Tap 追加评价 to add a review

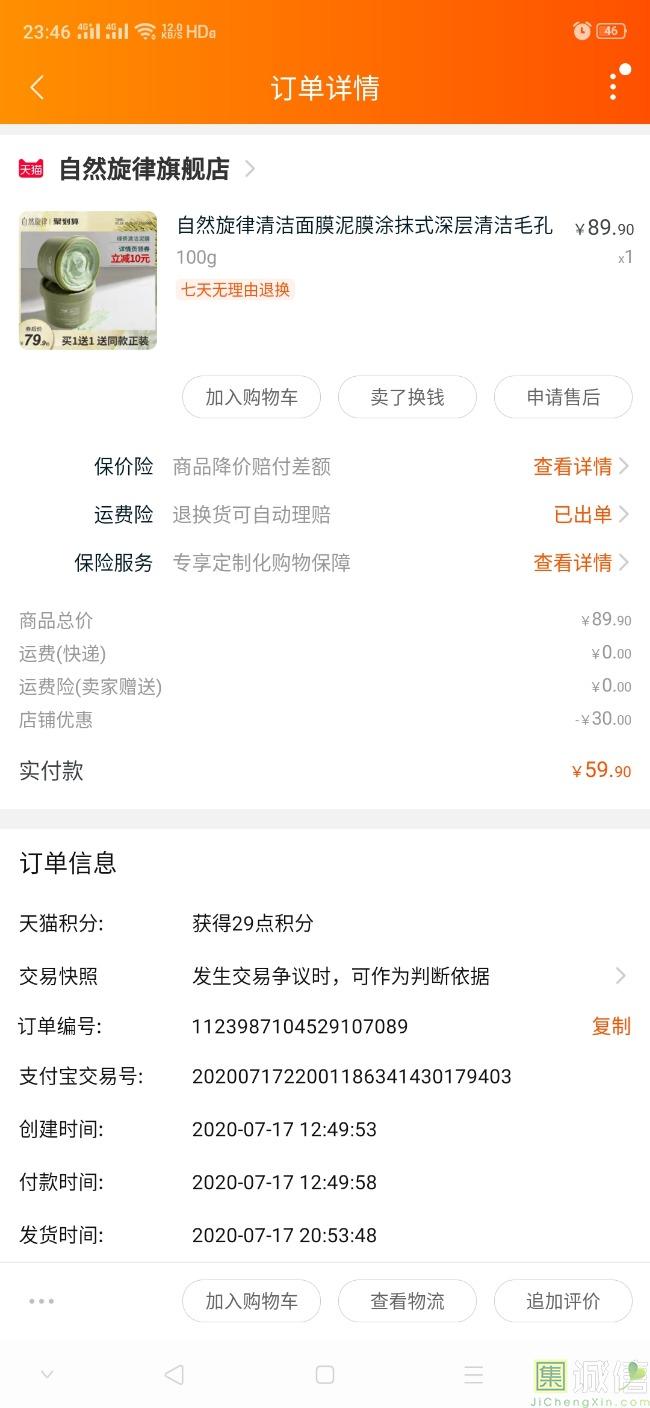[x=563, y=1301]
